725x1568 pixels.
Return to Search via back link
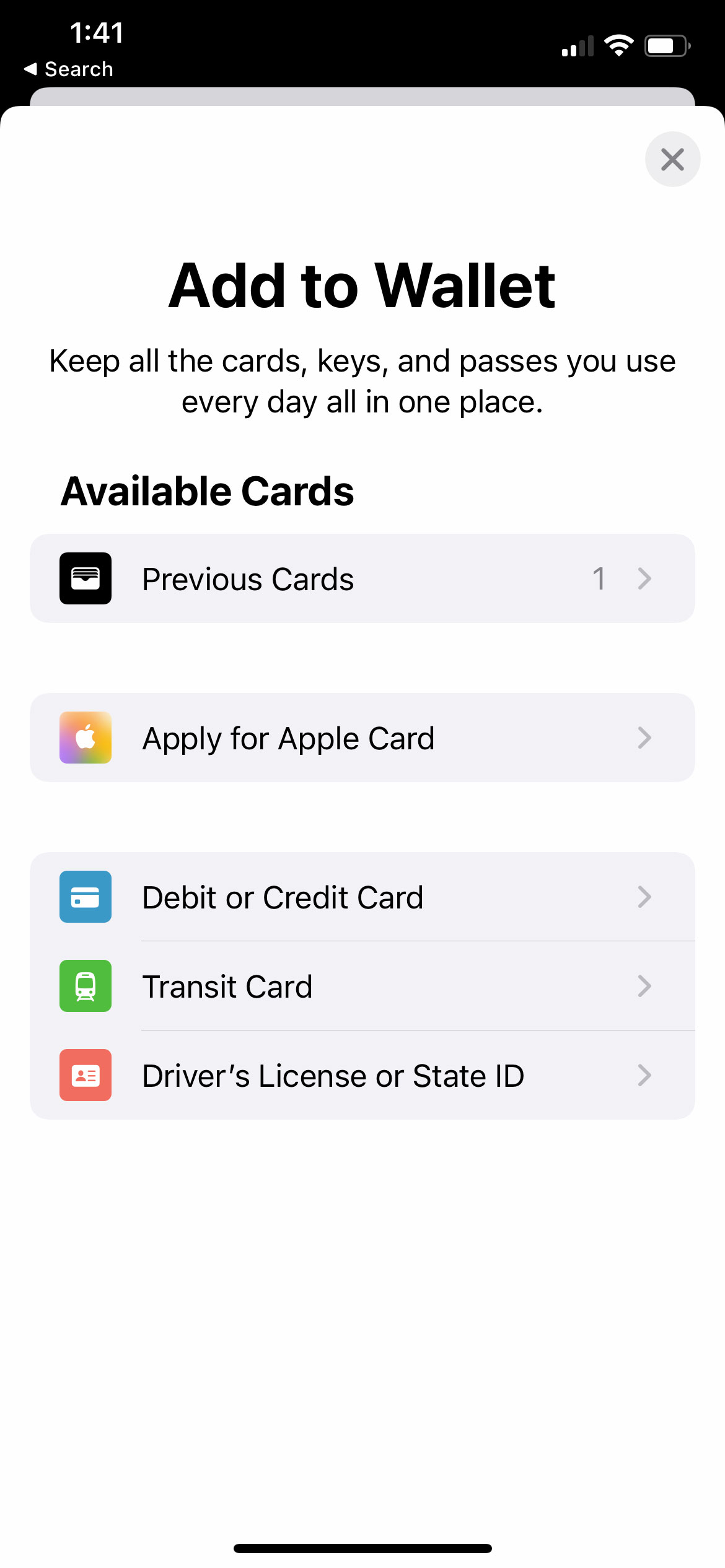(68, 69)
